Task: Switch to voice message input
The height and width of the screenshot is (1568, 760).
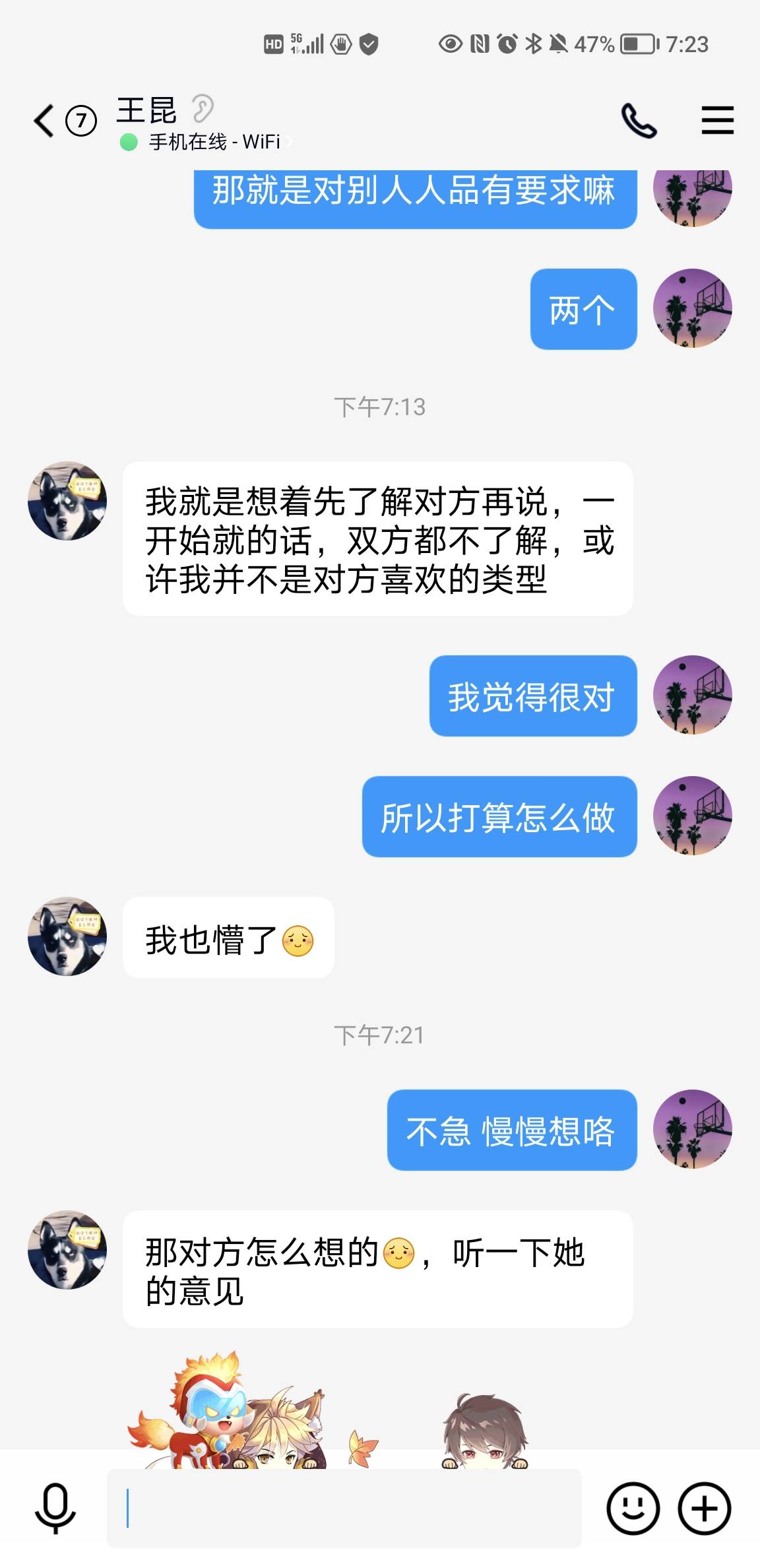Action: (x=55, y=1508)
